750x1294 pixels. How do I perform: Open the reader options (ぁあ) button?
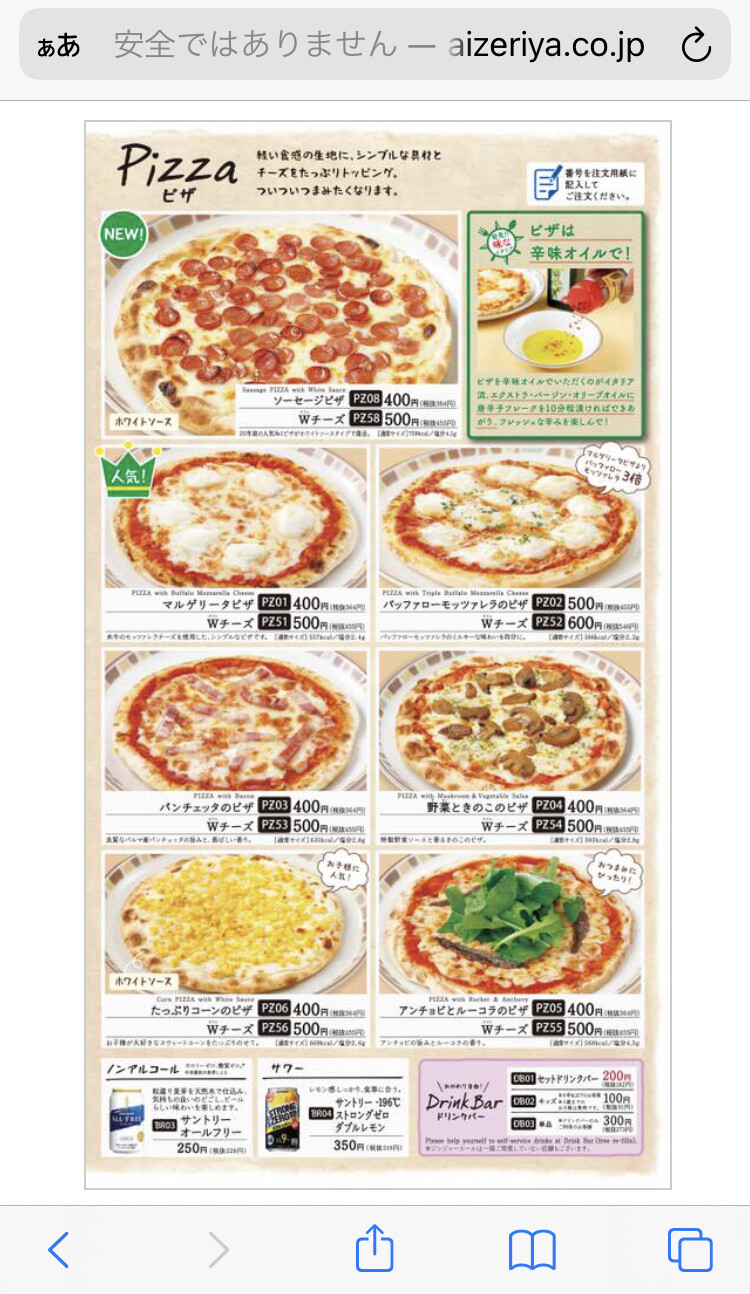click(59, 46)
